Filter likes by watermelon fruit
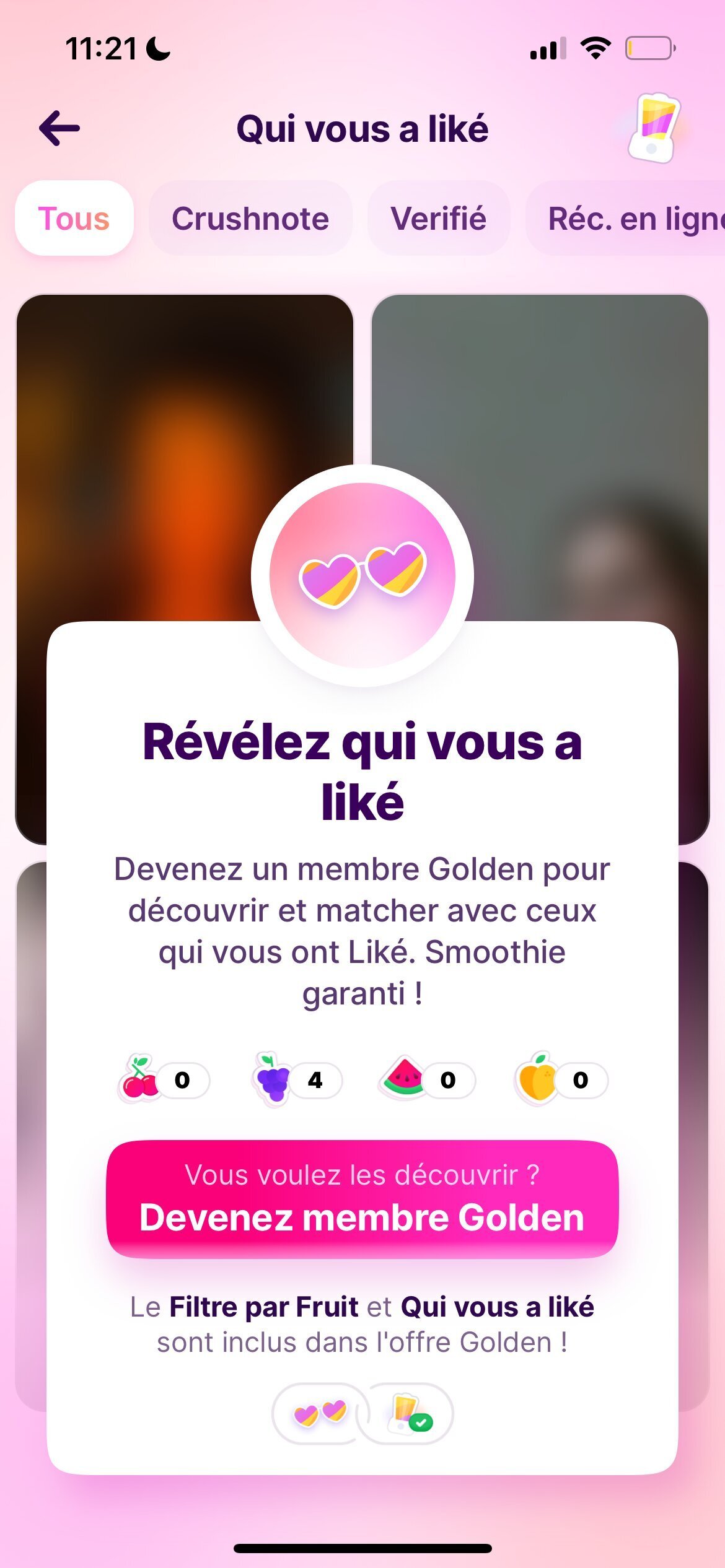Image resolution: width=725 pixels, height=1568 pixels. pyautogui.click(x=428, y=1080)
